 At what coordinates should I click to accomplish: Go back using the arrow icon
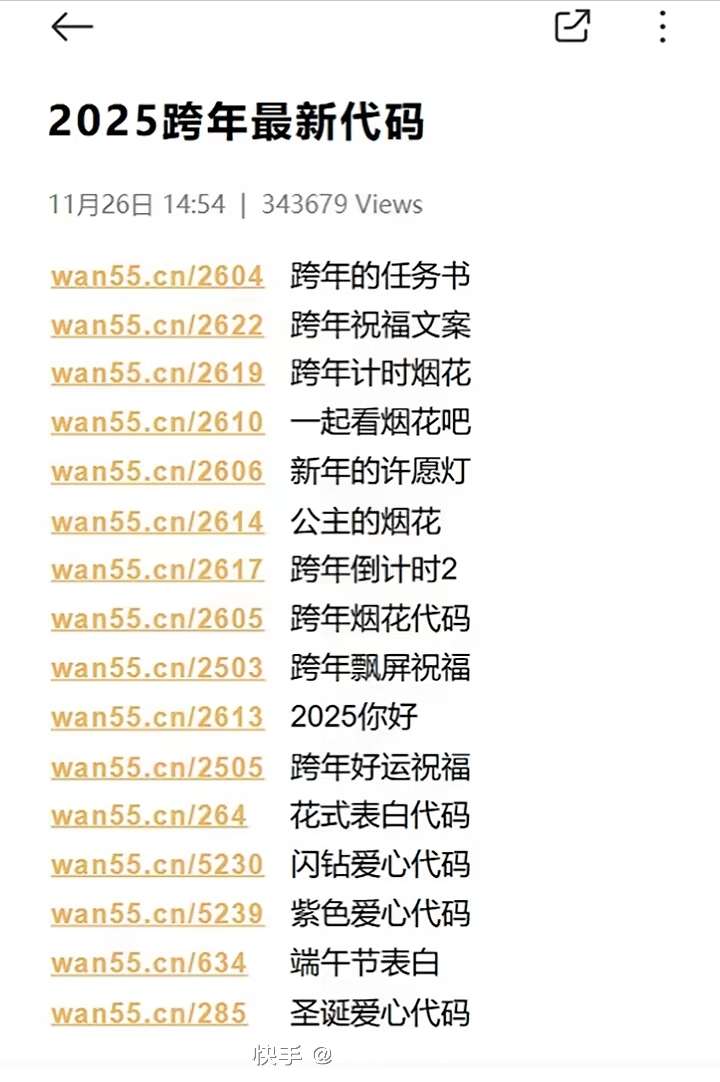pyautogui.click(x=72, y=27)
